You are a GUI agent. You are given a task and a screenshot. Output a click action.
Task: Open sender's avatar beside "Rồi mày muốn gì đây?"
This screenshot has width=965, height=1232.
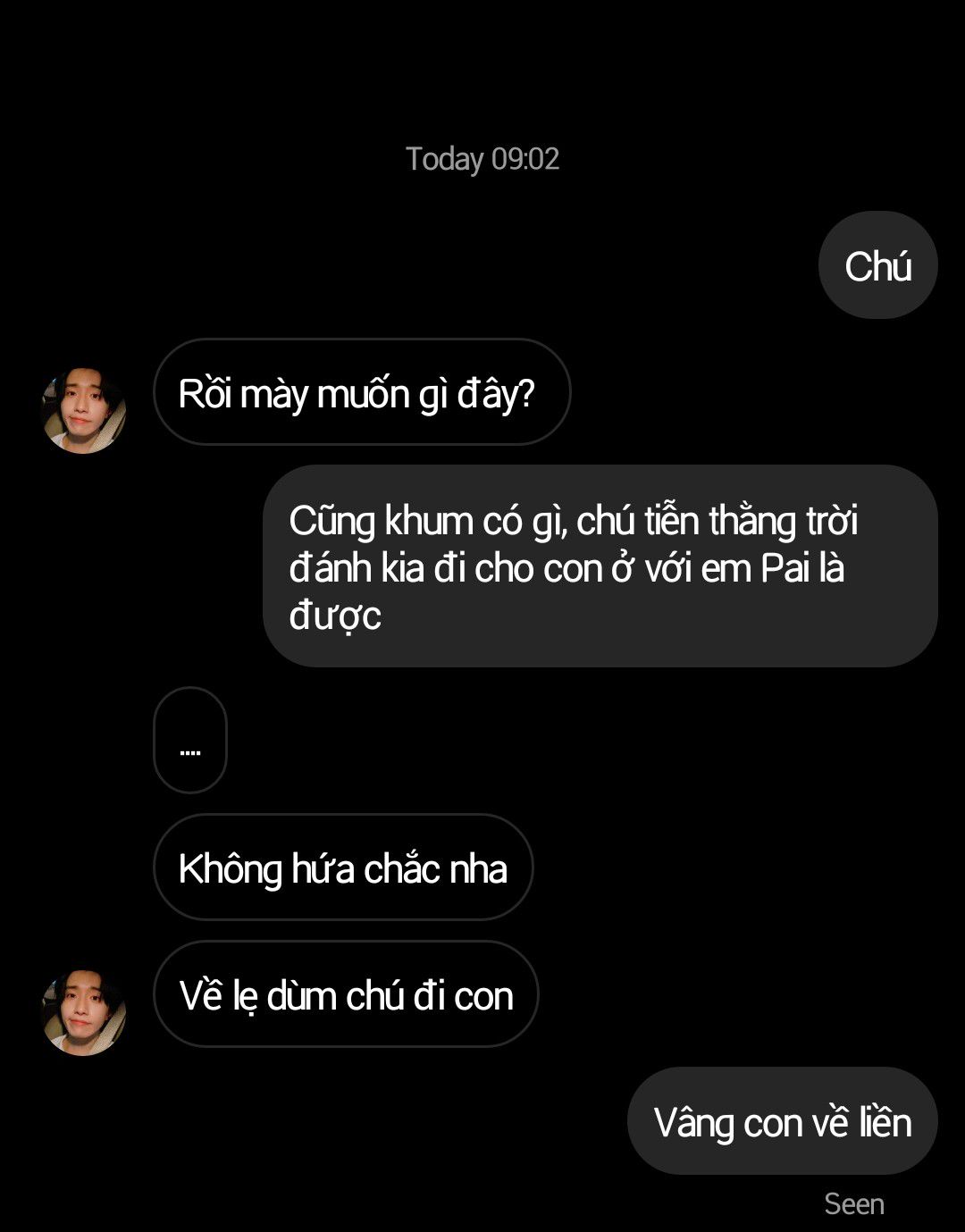tap(84, 410)
